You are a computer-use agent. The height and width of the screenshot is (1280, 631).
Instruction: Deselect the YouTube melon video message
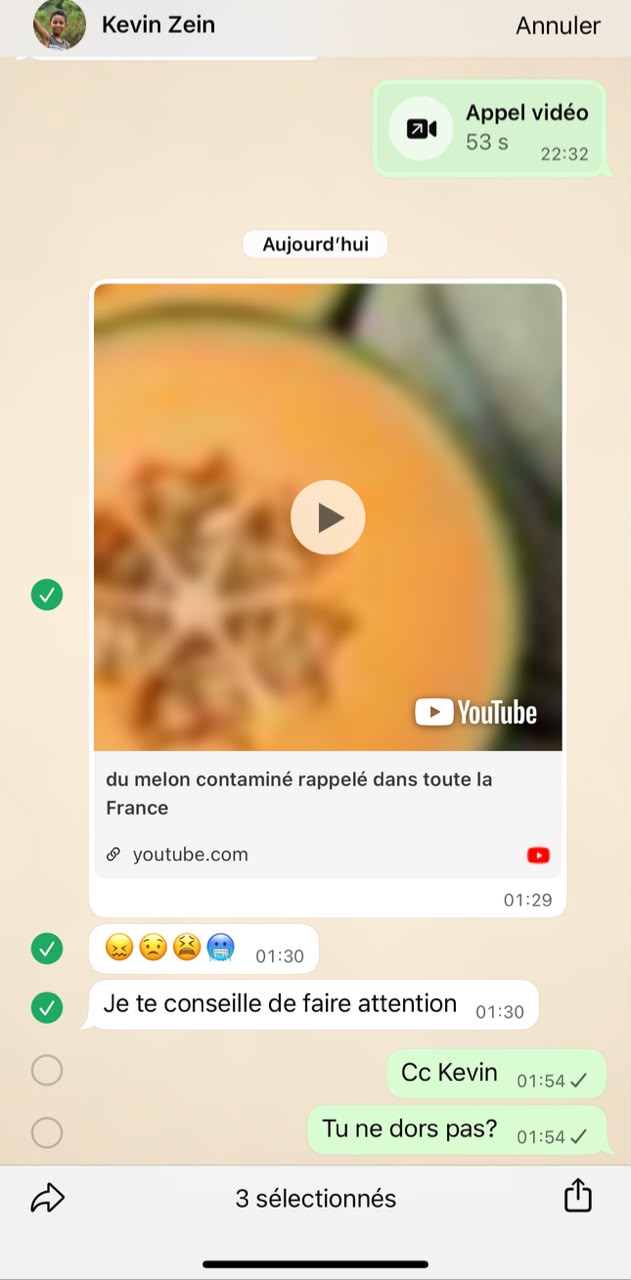46,595
